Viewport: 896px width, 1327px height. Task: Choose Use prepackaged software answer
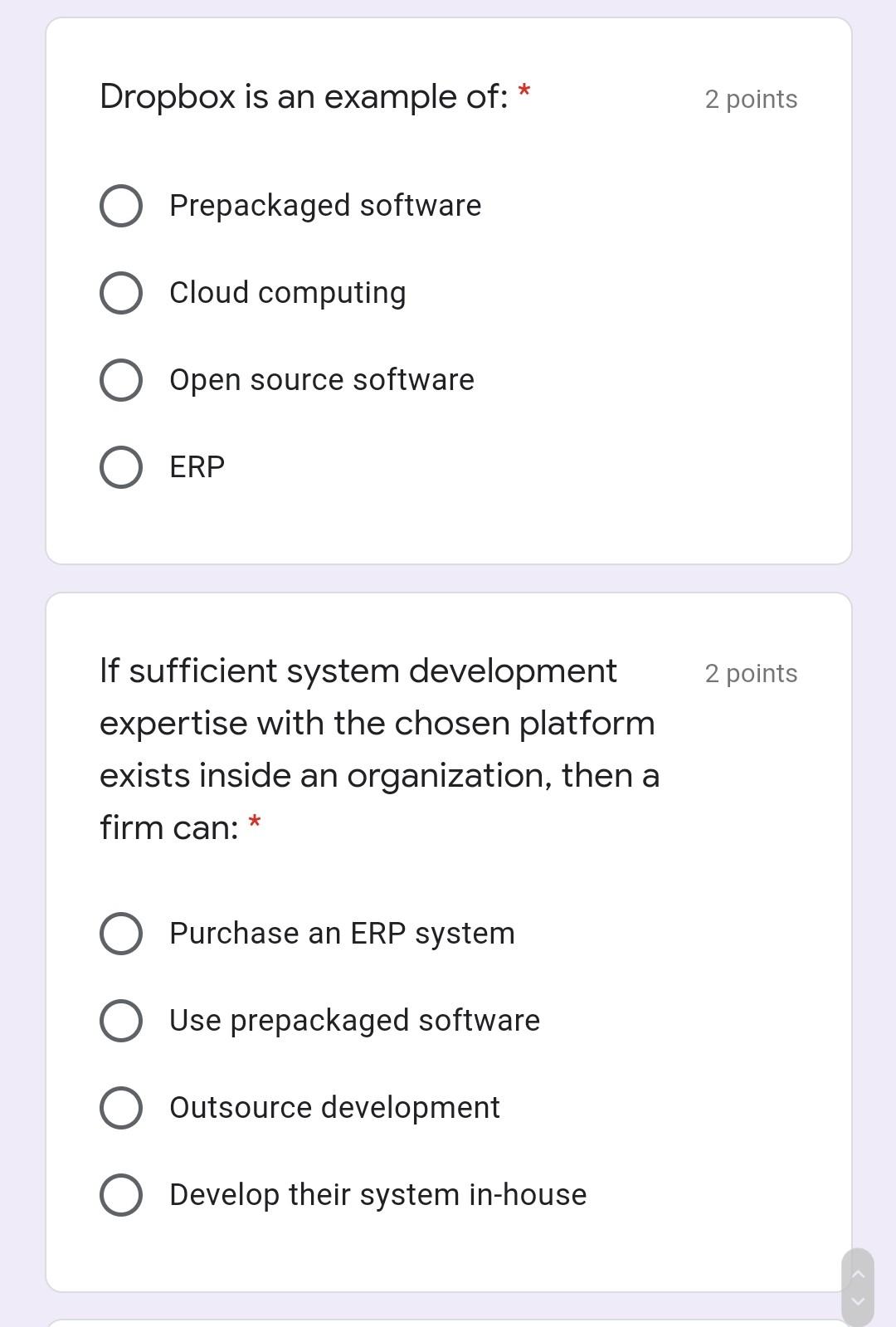click(121, 1021)
